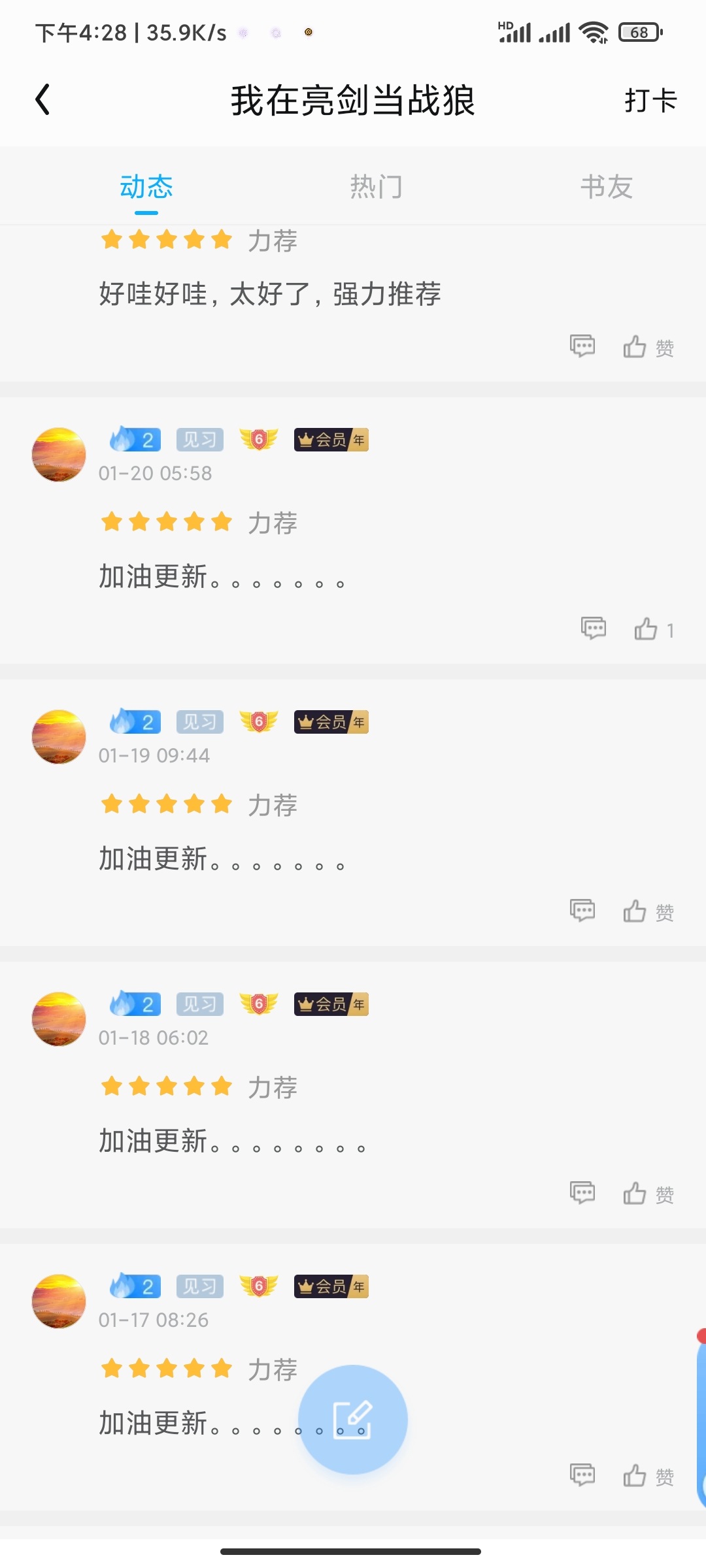Like the review "好哇好哇，太好了，强力推荐"
Screen dimensions: 706x1568
tap(647, 347)
